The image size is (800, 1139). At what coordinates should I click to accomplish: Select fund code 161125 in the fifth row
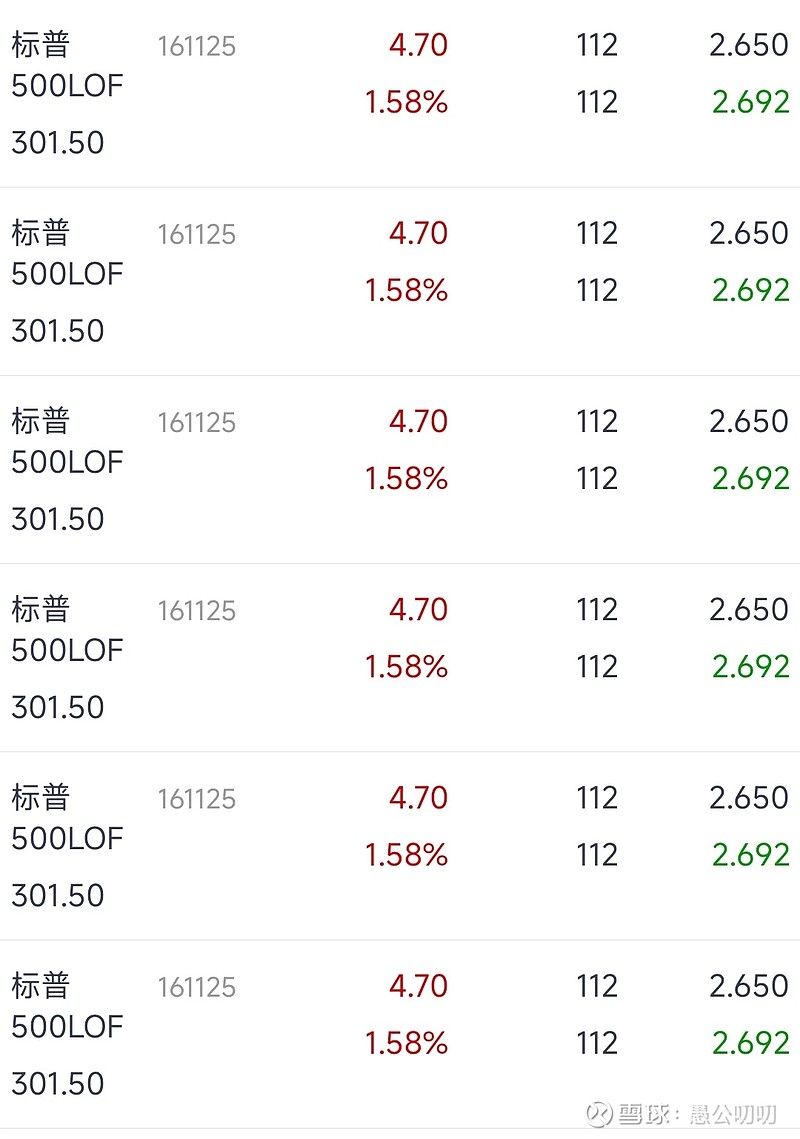pyautogui.click(x=196, y=798)
